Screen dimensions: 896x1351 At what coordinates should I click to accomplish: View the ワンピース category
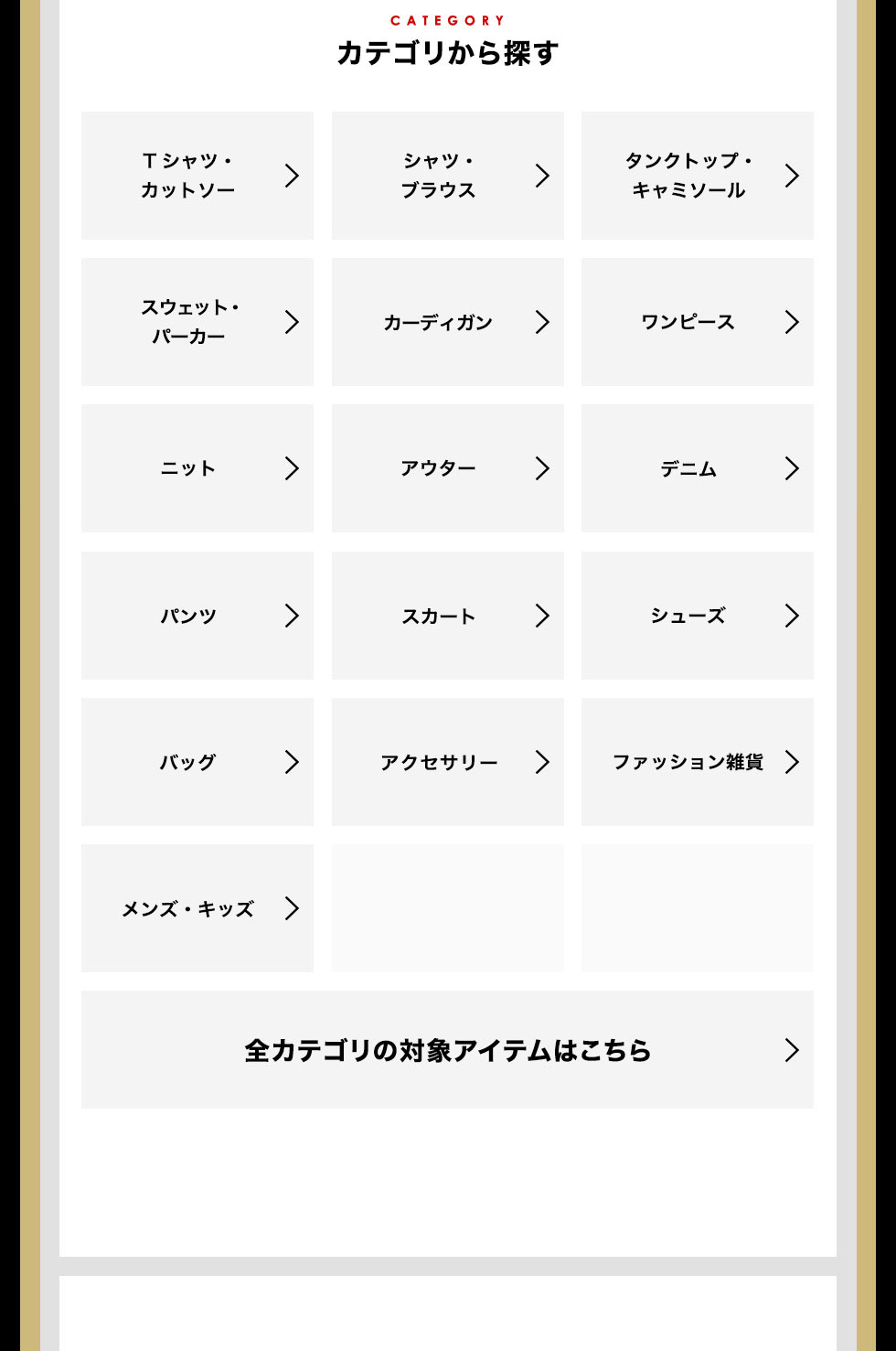(698, 322)
